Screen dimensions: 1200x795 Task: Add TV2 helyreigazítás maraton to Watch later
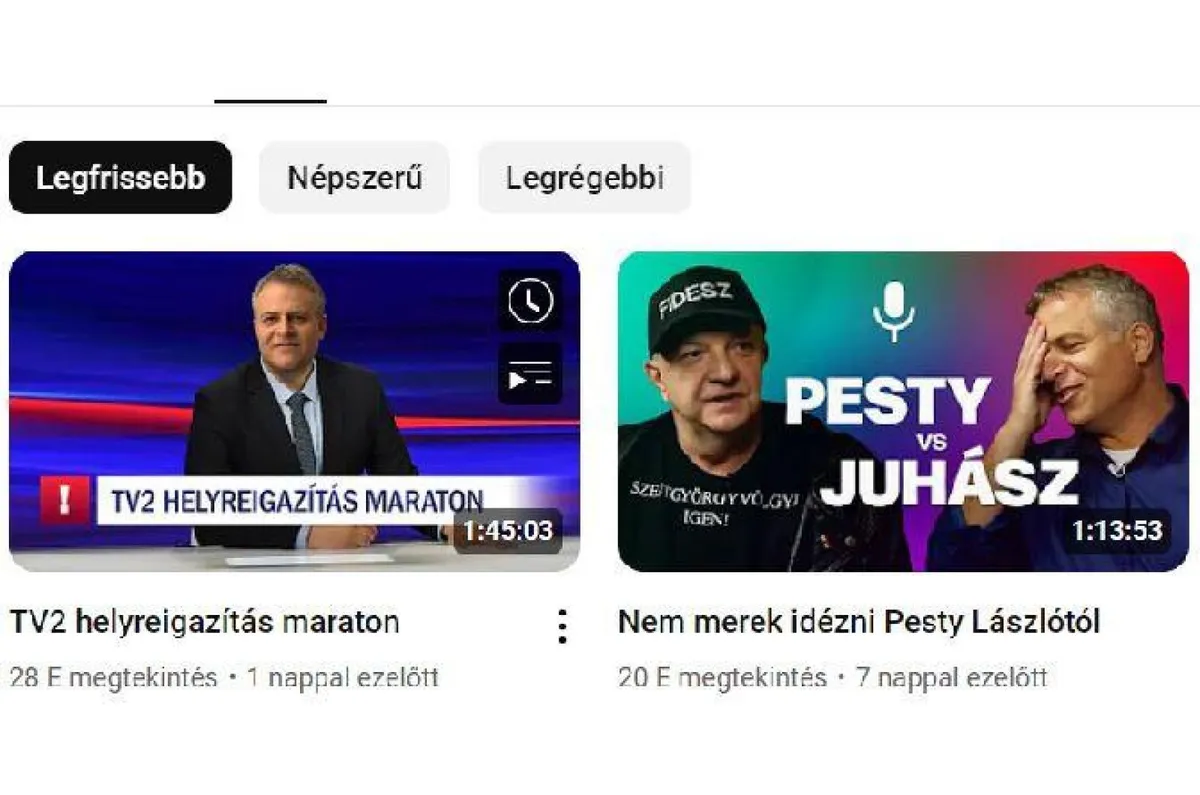tap(530, 300)
